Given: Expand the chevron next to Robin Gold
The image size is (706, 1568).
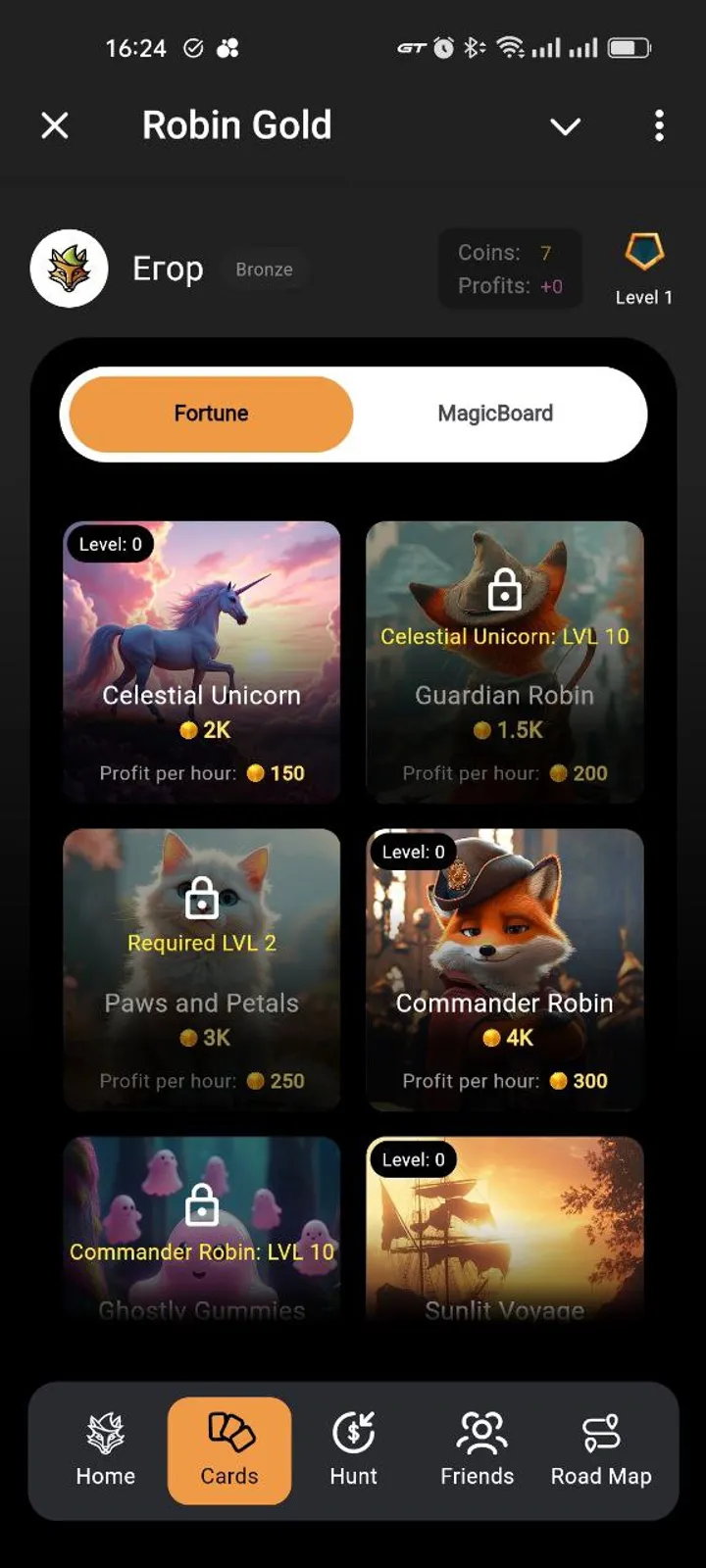Looking at the screenshot, I should coord(565,125).
